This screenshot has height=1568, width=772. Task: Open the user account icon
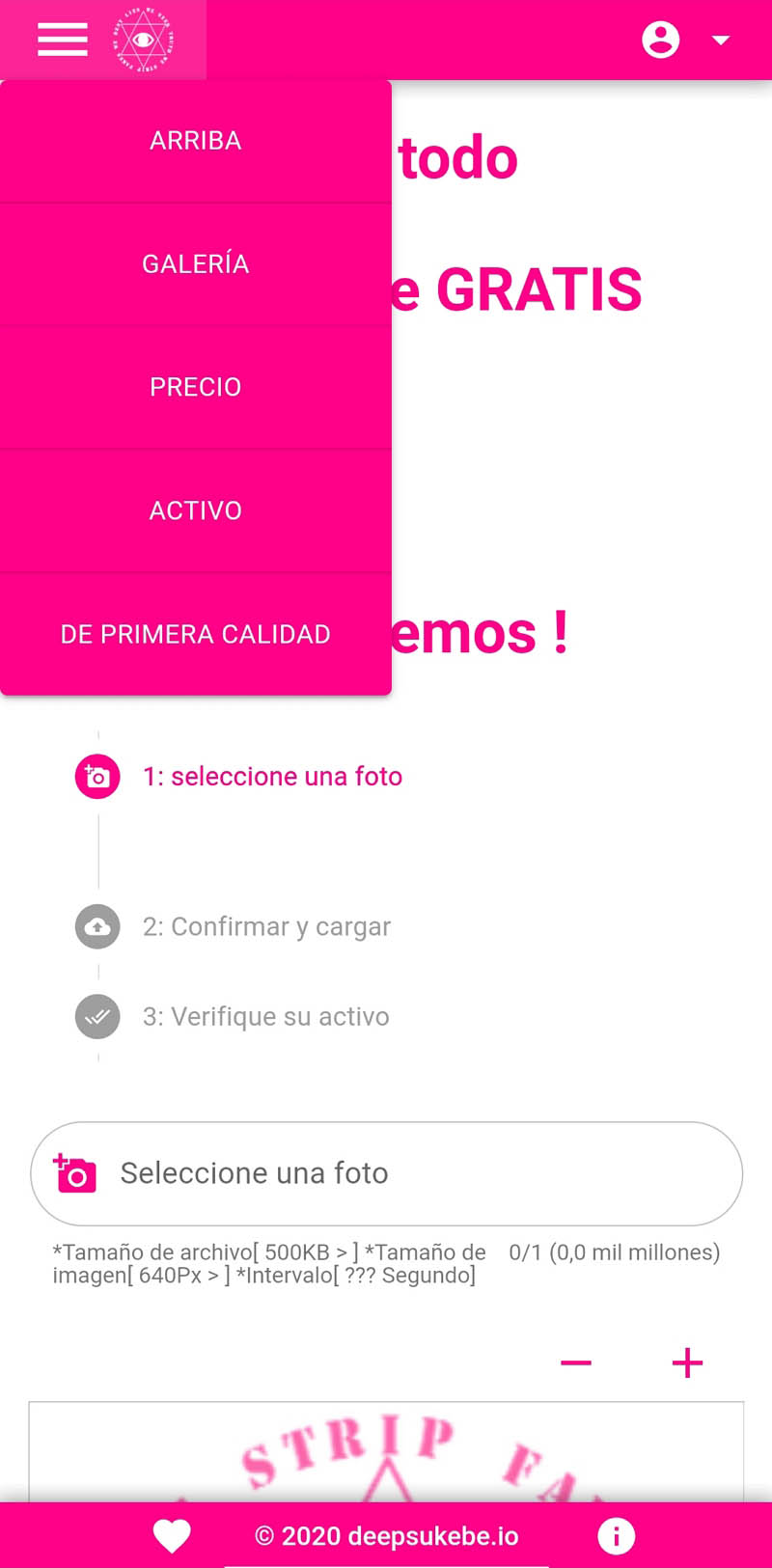pyautogui.click(x=660, y=40)
